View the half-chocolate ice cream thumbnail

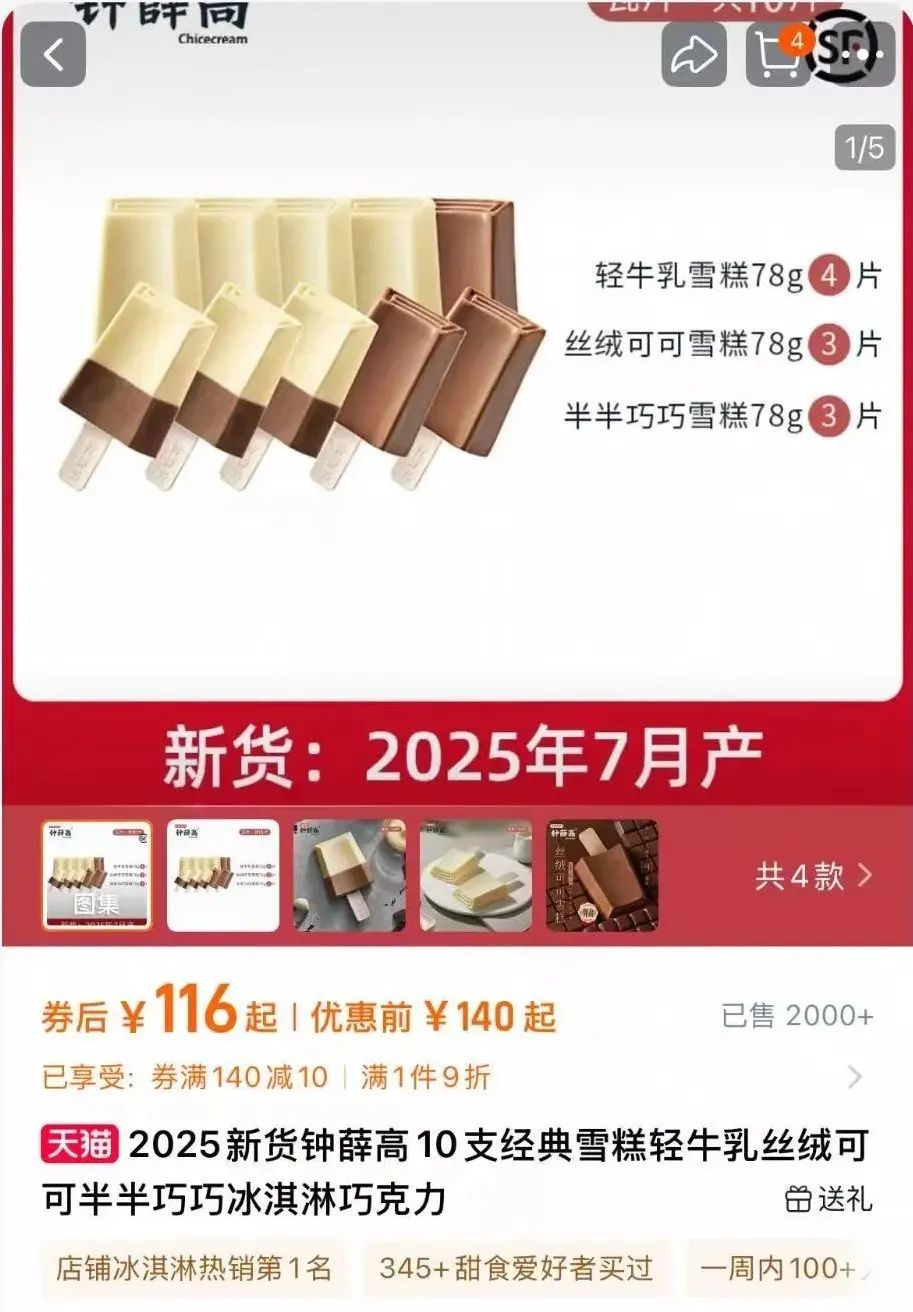click(x=349, y=876)
